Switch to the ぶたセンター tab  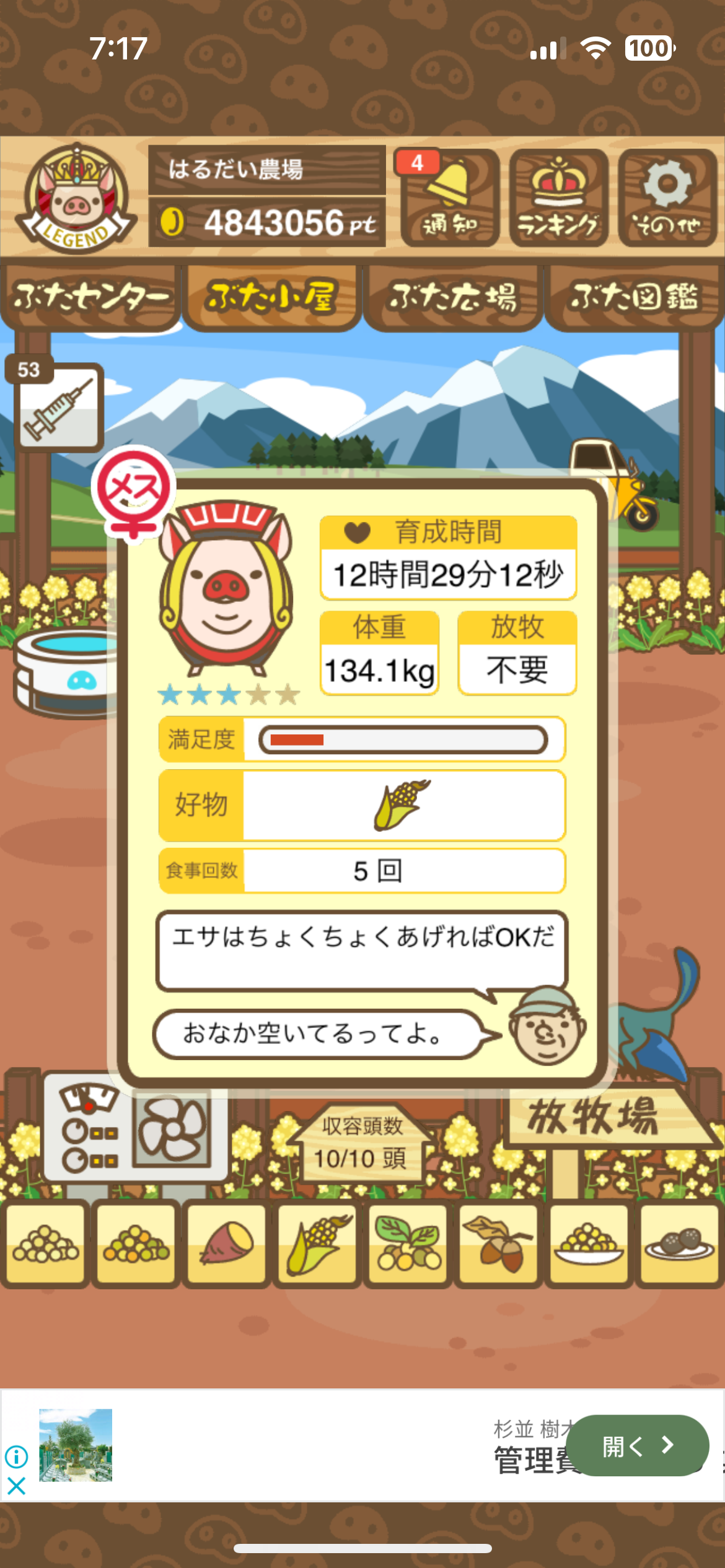tap(91, 297)
